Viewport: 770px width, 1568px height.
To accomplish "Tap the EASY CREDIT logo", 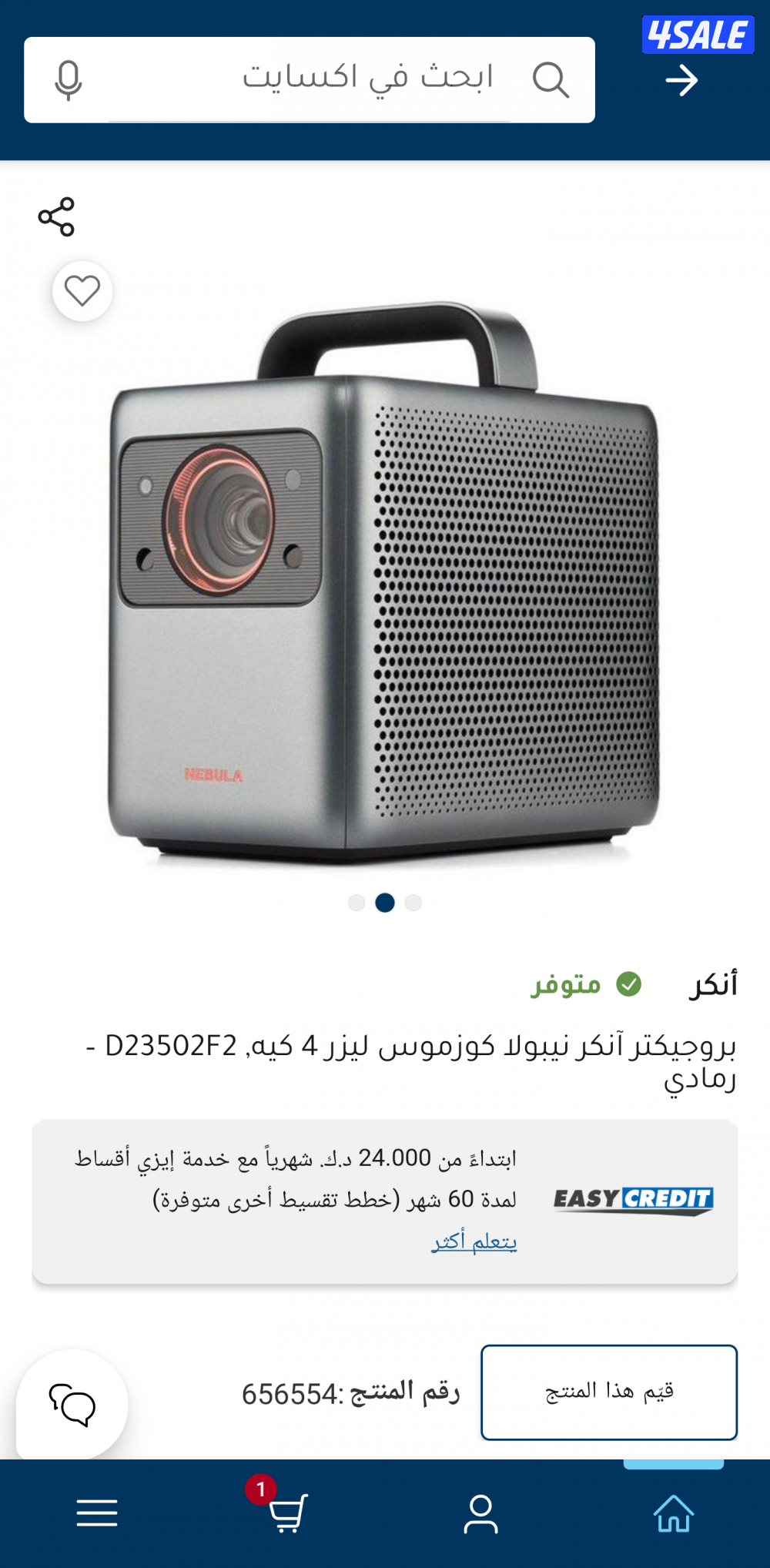I will point(633,1199).
